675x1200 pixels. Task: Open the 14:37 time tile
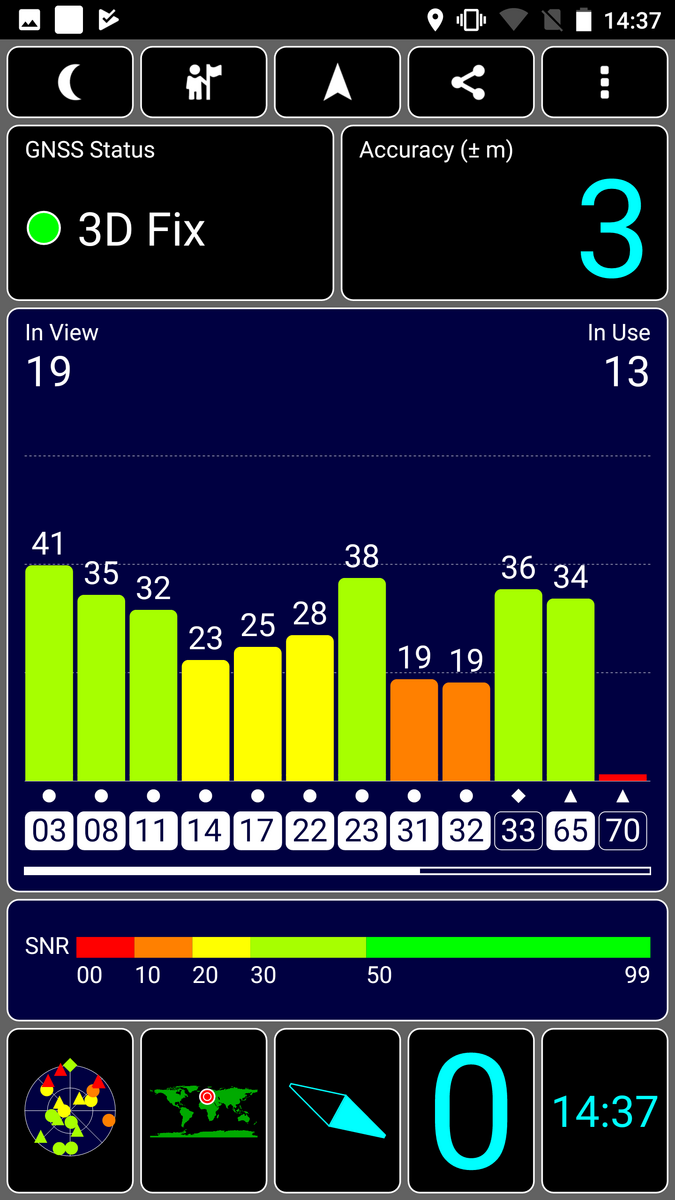pos(605,1111)
